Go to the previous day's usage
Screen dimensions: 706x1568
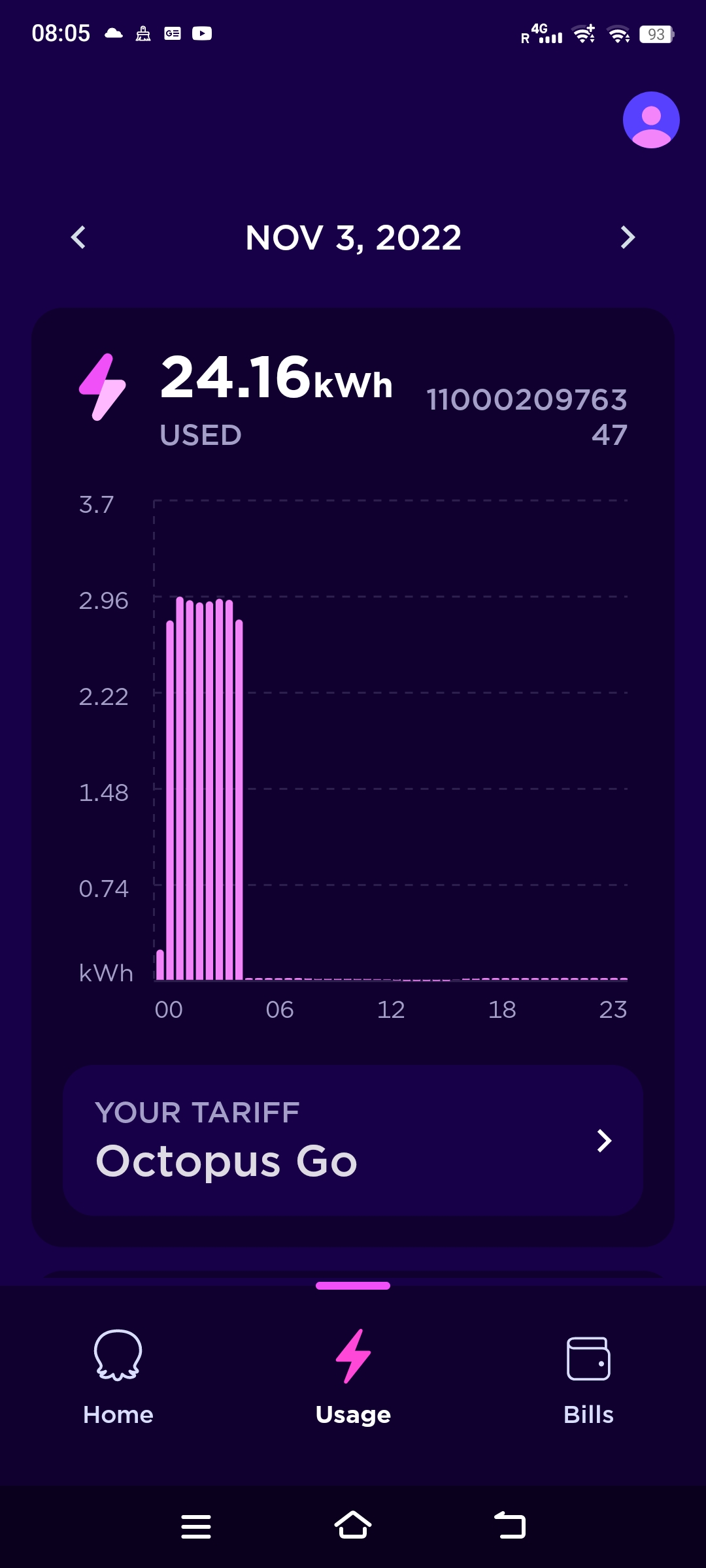(x=78, y=237)
